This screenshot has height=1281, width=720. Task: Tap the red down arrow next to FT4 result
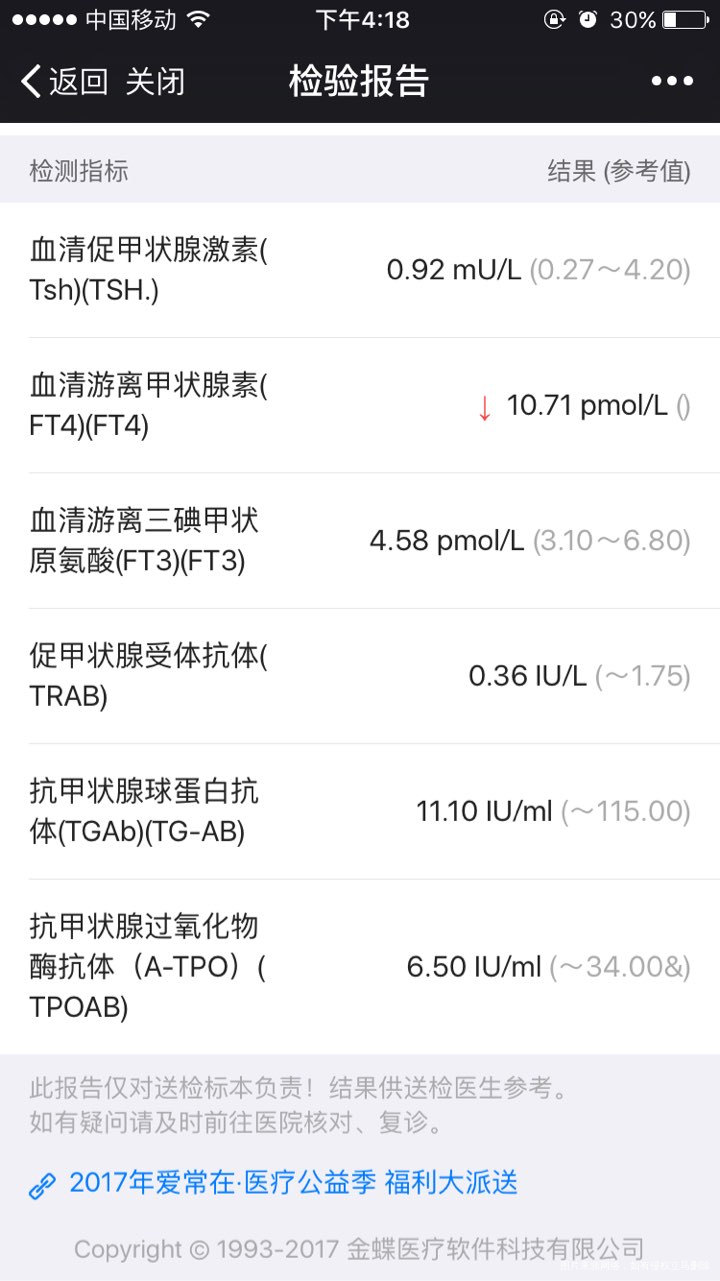485,407
